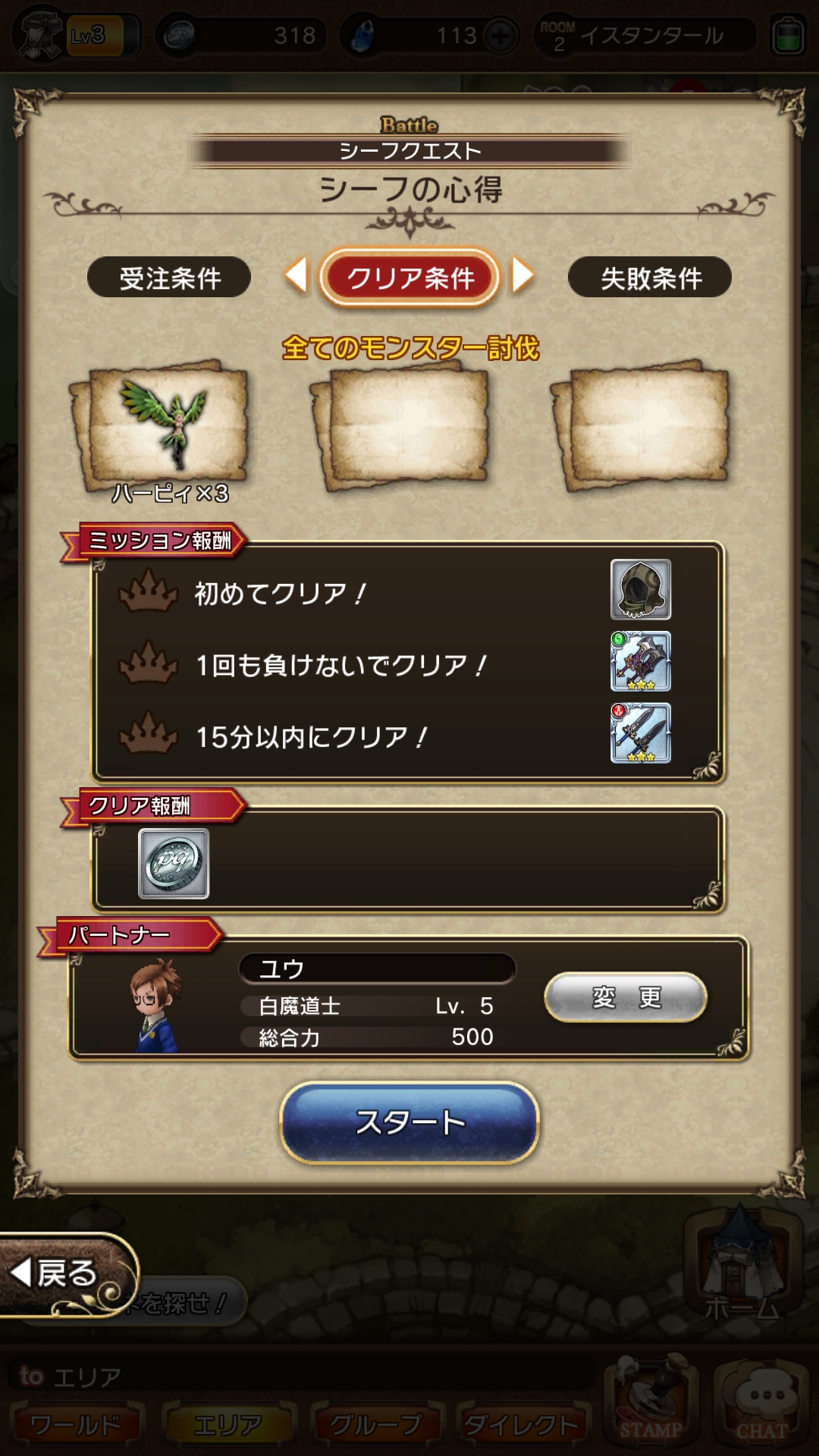Change partner with the 変更 button
This screenshot has height=1456, width=819.
click(626, 997)
